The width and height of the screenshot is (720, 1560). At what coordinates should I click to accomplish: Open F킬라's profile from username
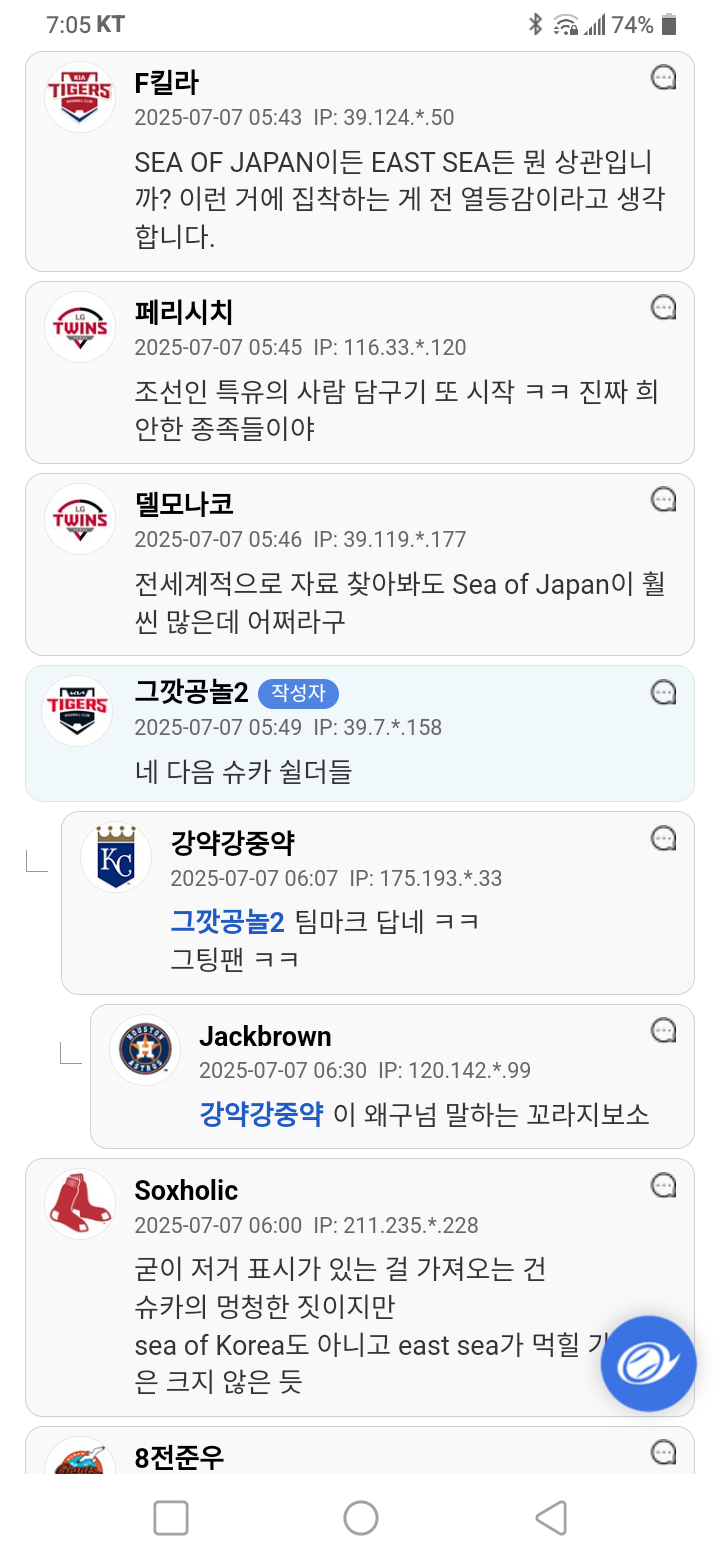166,83
